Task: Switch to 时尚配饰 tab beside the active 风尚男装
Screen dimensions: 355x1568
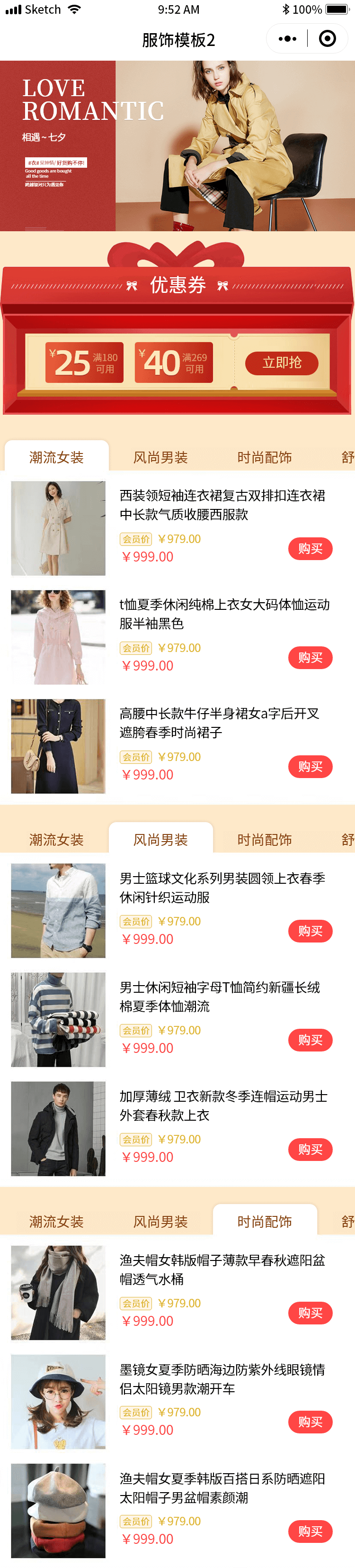Action: click(x=265, y=839)
